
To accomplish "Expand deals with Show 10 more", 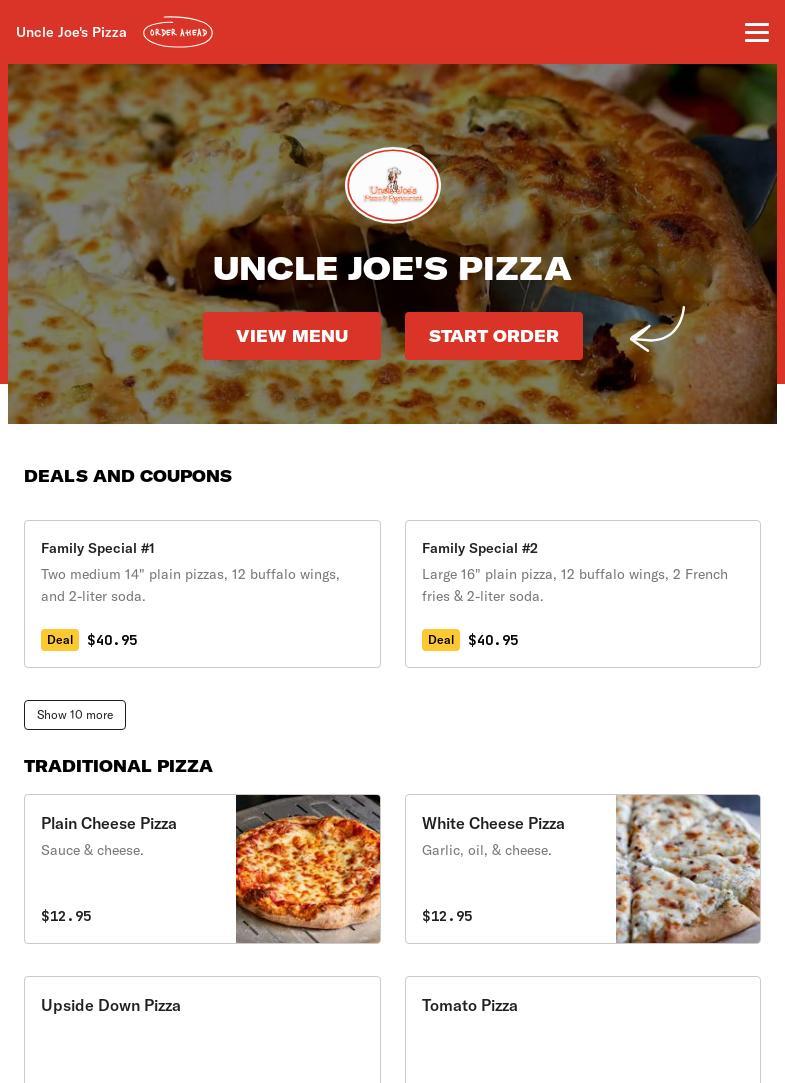I will point(75,715).
